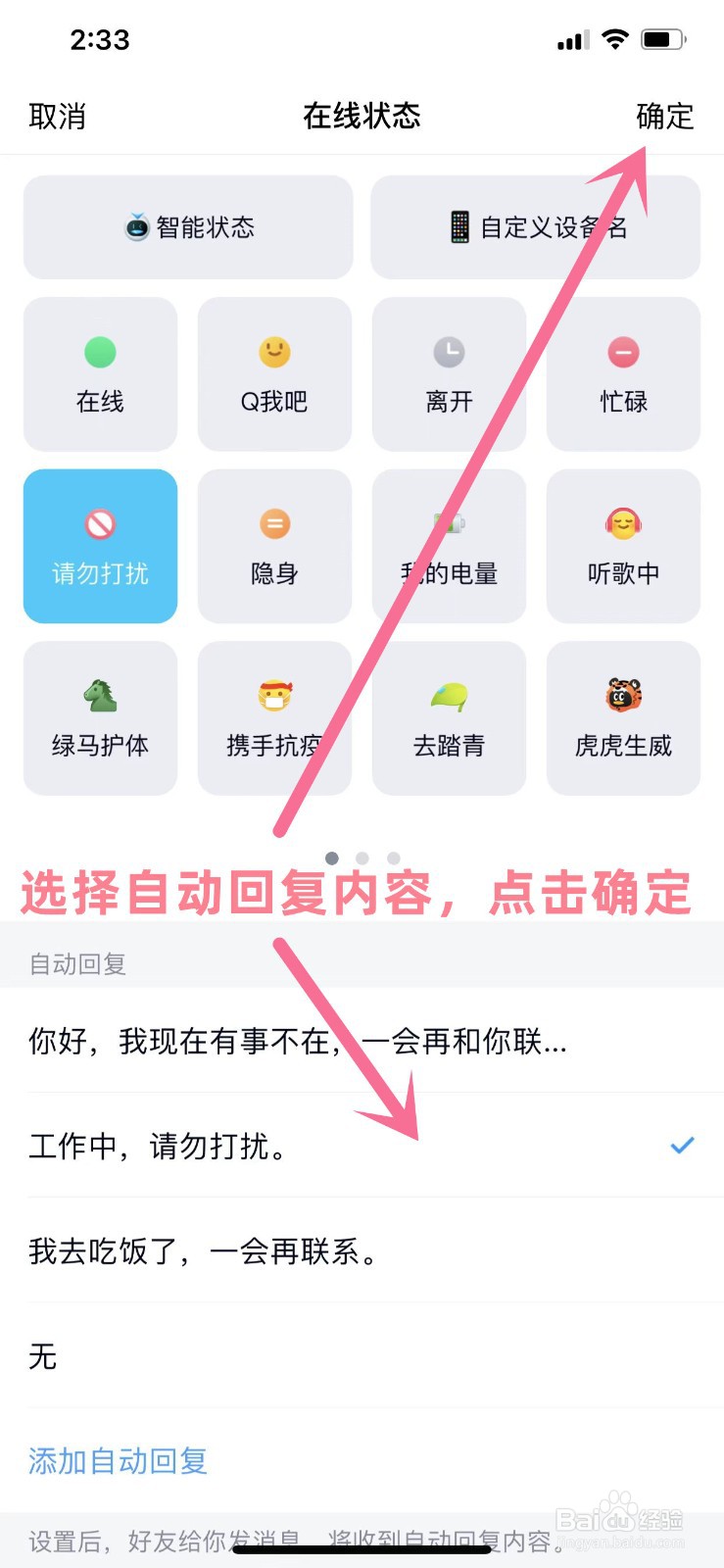Choose the 你好，我现在有事不在 auto-reply
Image resolution: width=724 pixels, height=1568 pixels.
pos(294,1042)
